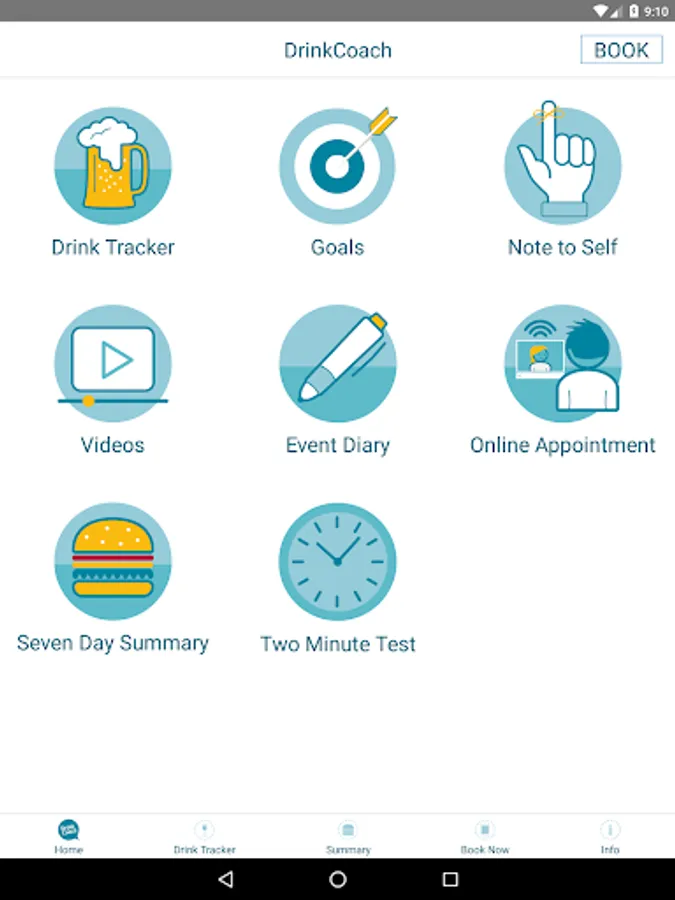Switch to the Info tab
The image size is (675, 900).
click(x=610, y=837)
